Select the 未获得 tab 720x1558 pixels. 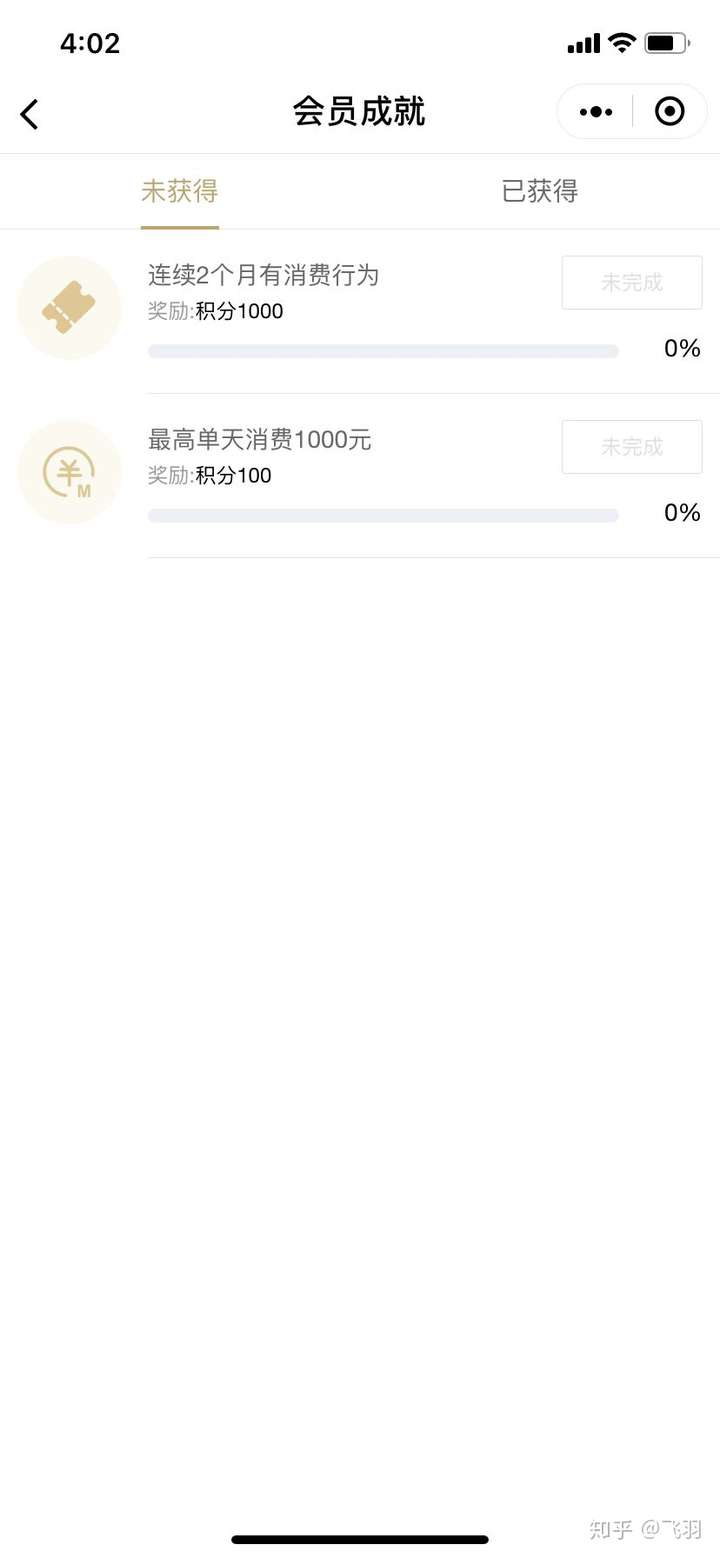pos(180,191)
